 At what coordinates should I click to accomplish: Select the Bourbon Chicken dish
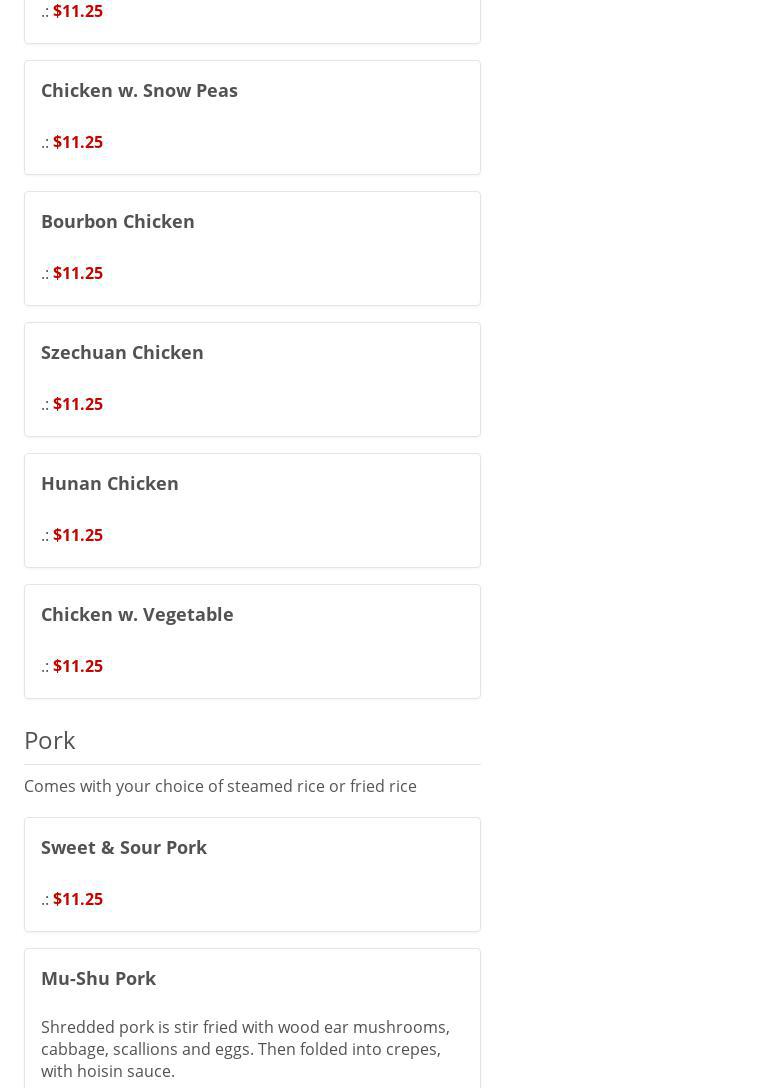(x=252, y=248)
